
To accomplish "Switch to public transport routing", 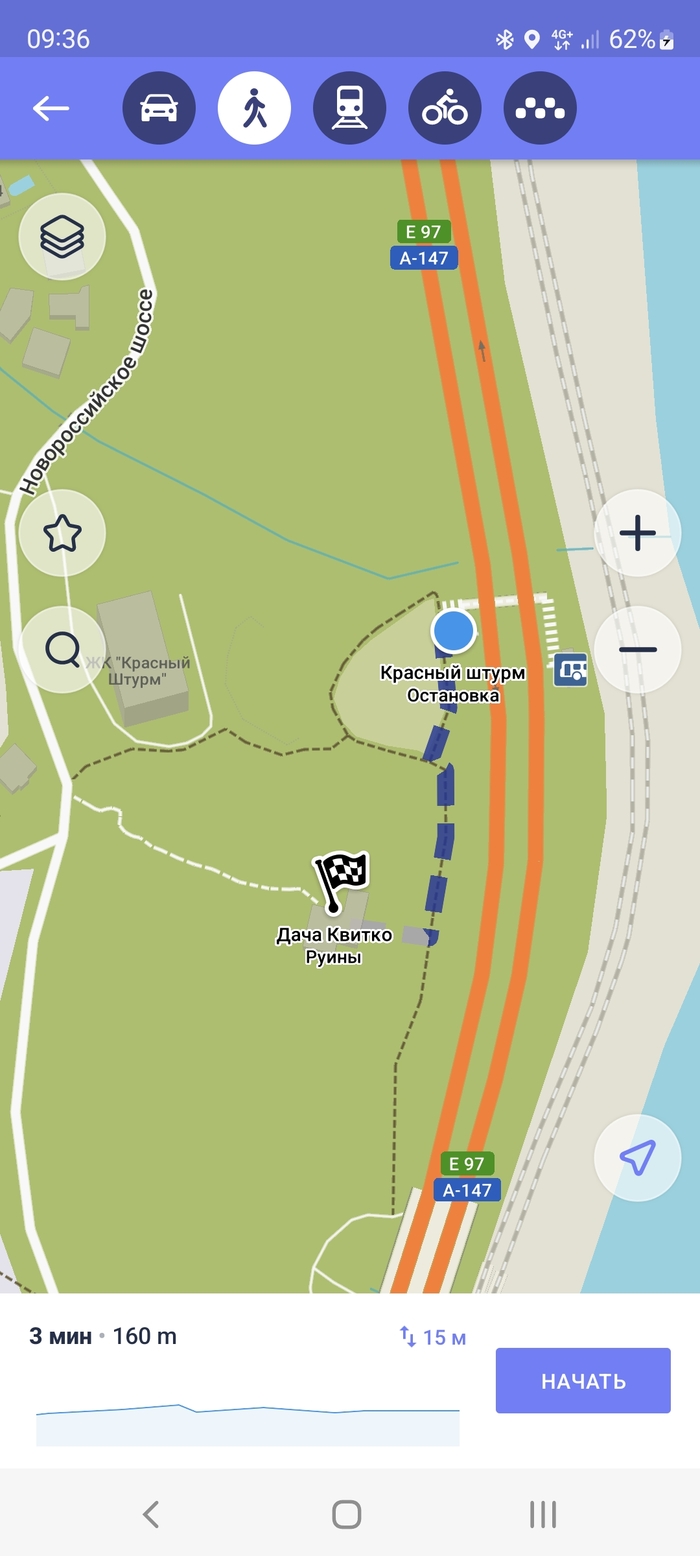I will coord(350,108).
